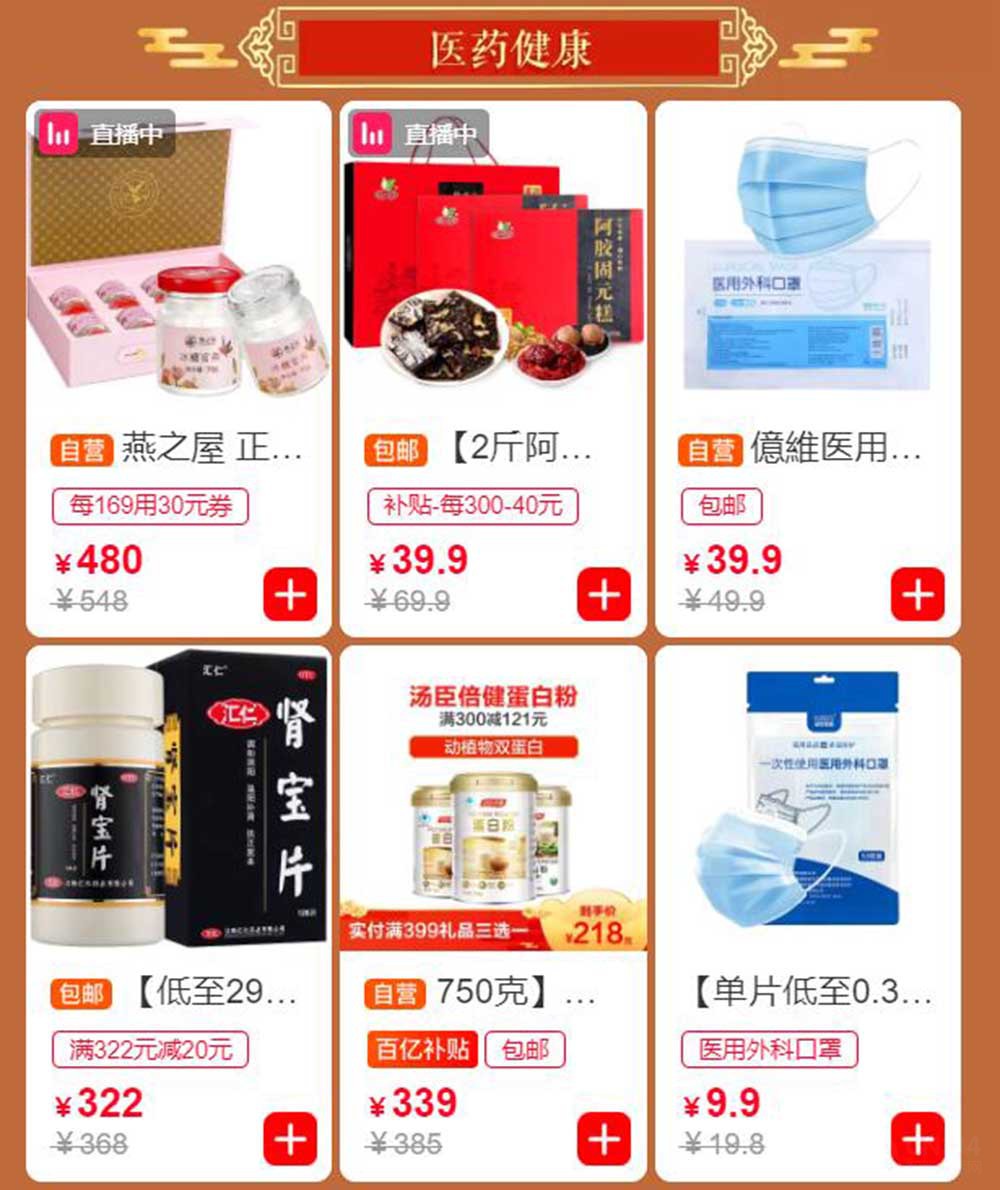Add 億維 medical masks to cart
The image size is (1000, 1190).
click(917, 595)
